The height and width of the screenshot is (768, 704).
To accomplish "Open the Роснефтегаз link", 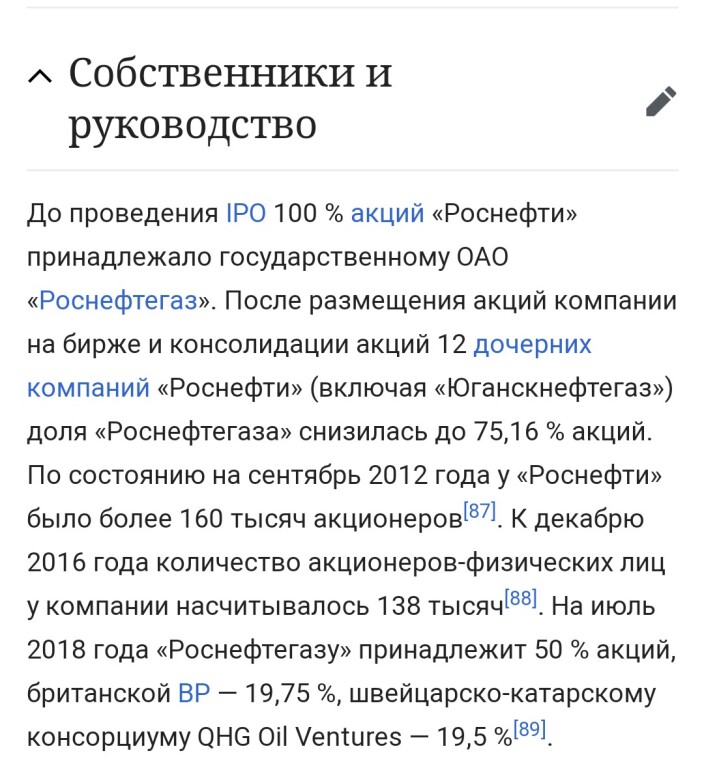I will click(118, 300).
